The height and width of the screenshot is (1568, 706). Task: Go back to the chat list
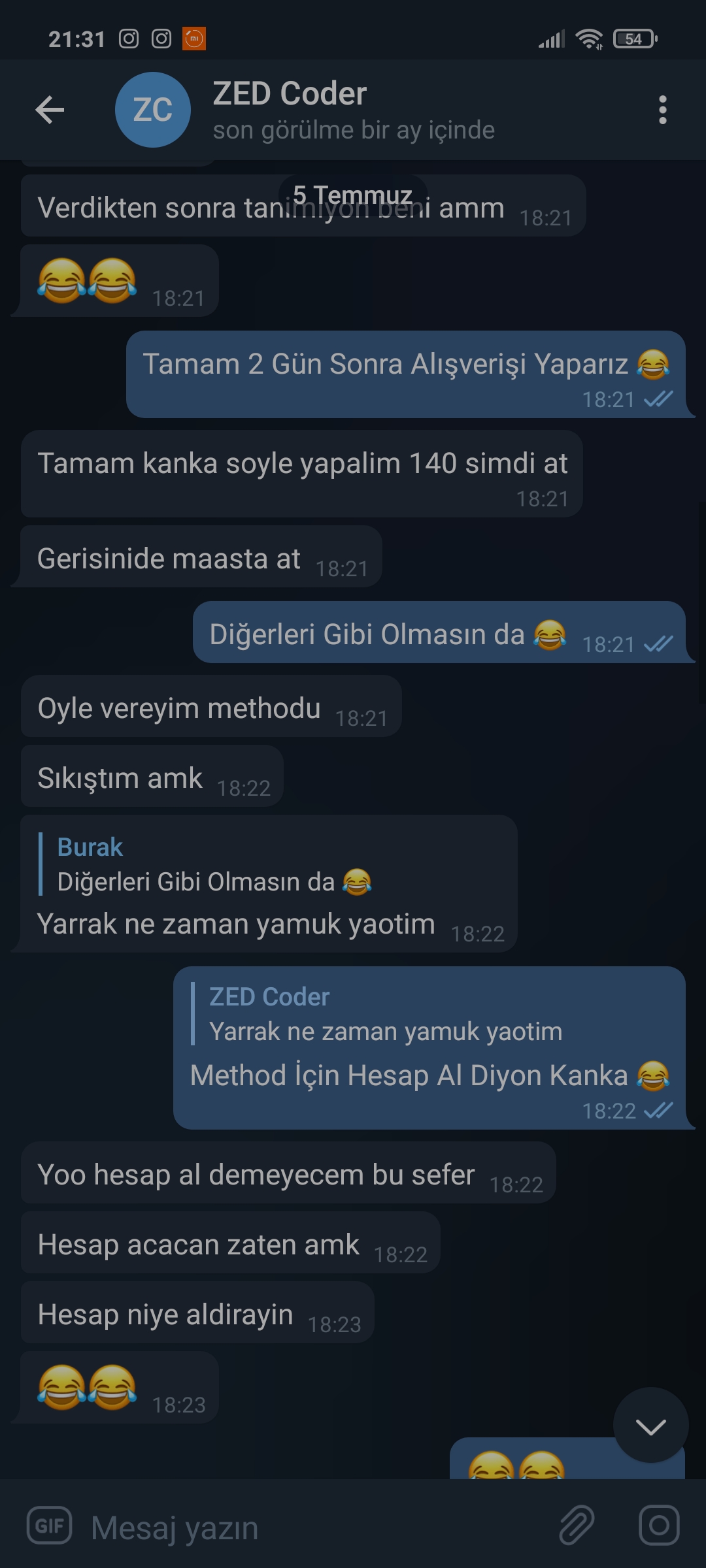click(x=50, y=110)
